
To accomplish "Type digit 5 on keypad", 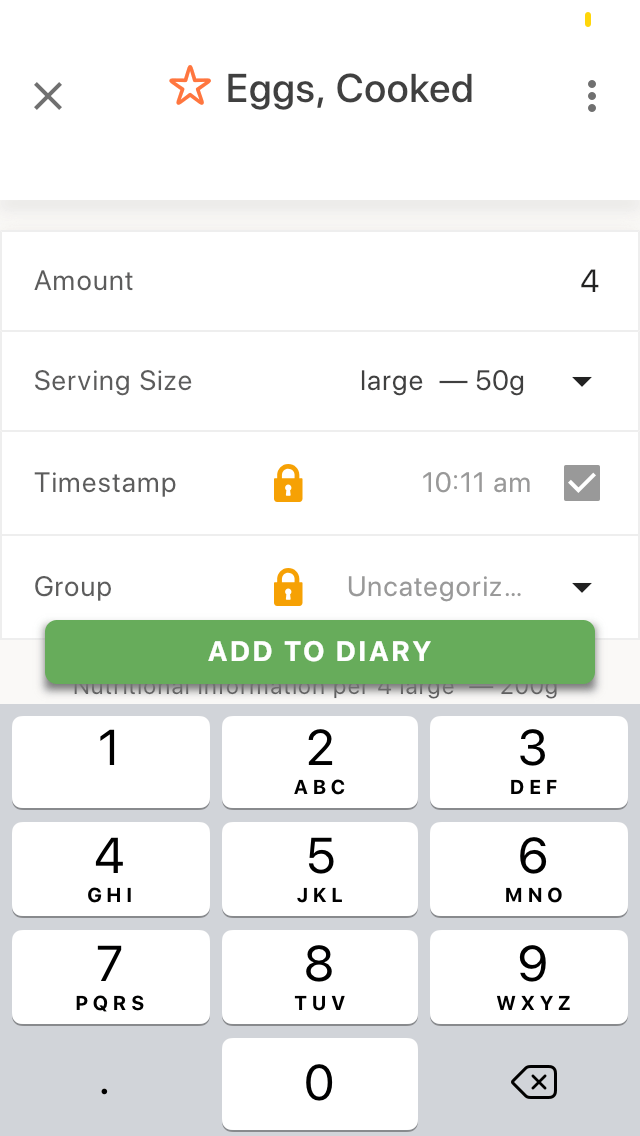I will 320,869.
